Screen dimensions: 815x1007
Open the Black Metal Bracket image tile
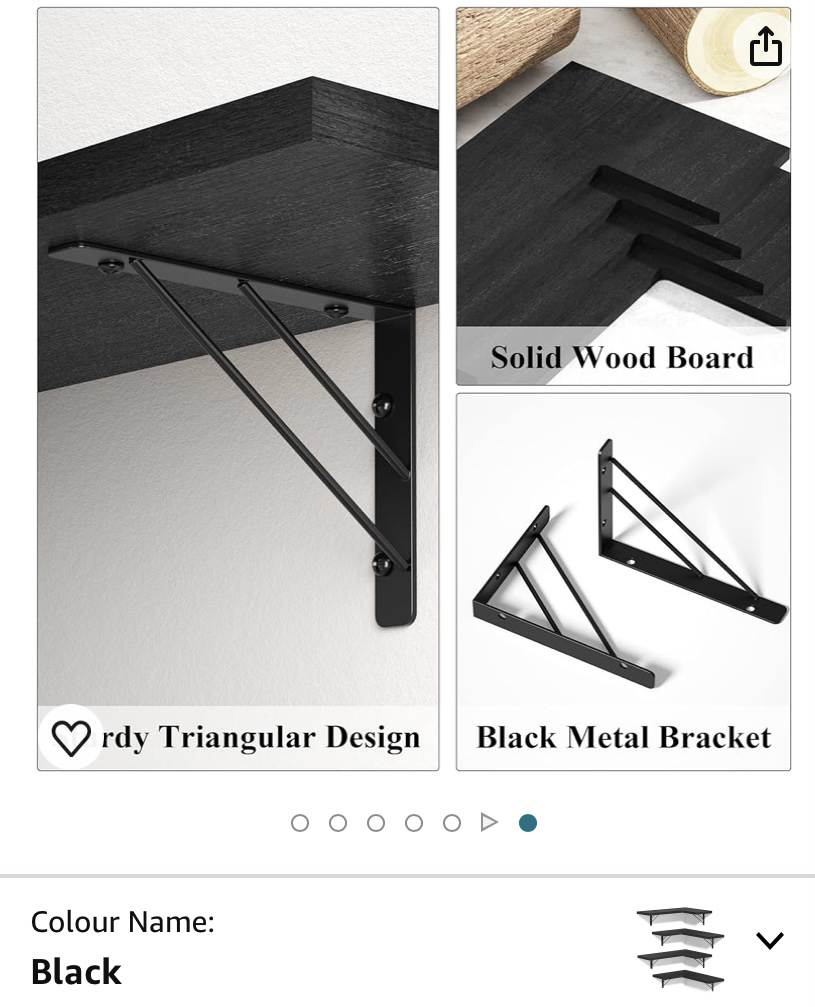622,580
